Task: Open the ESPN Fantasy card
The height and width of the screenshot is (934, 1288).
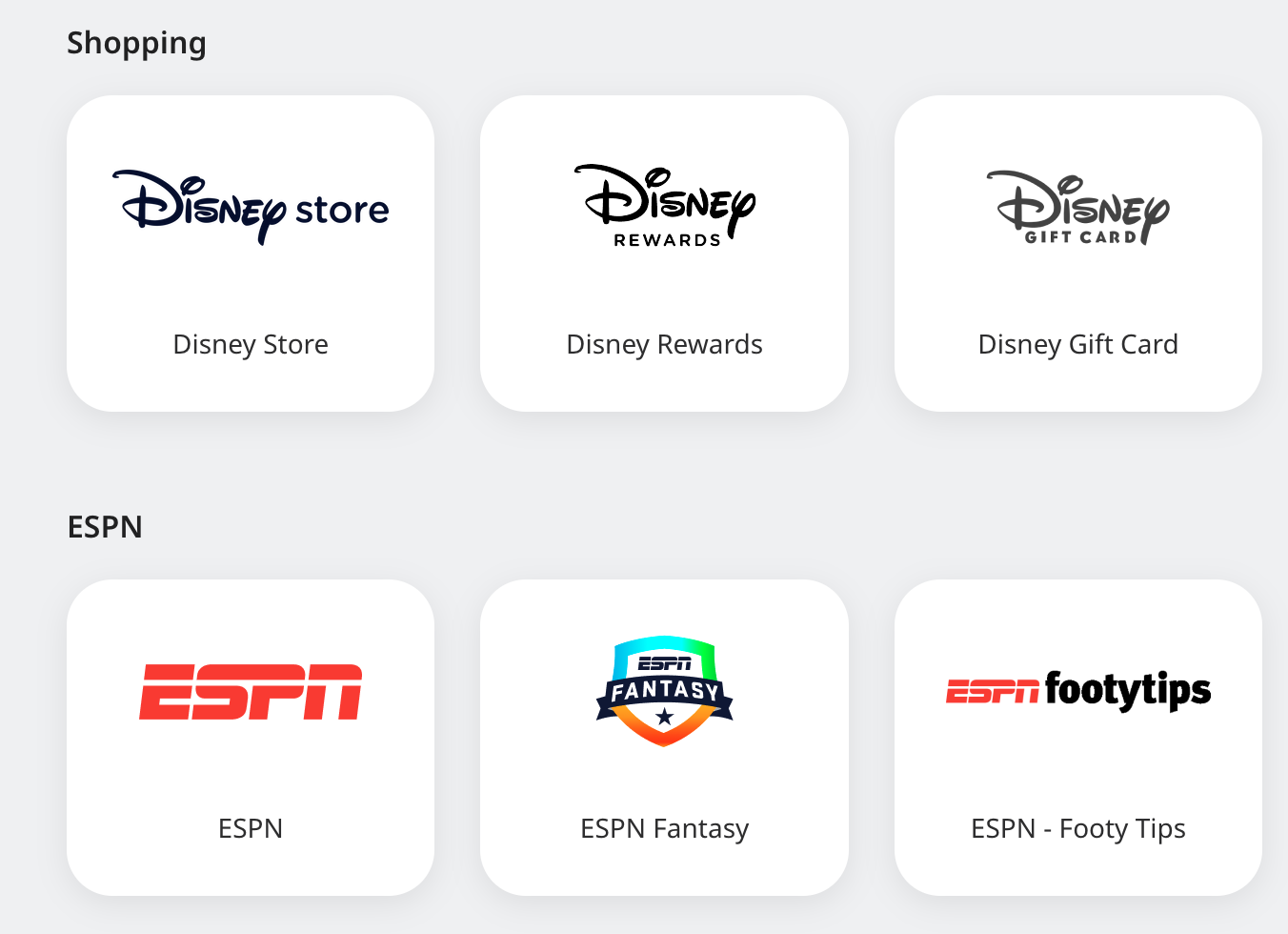Action: click(x=664, y=738)
